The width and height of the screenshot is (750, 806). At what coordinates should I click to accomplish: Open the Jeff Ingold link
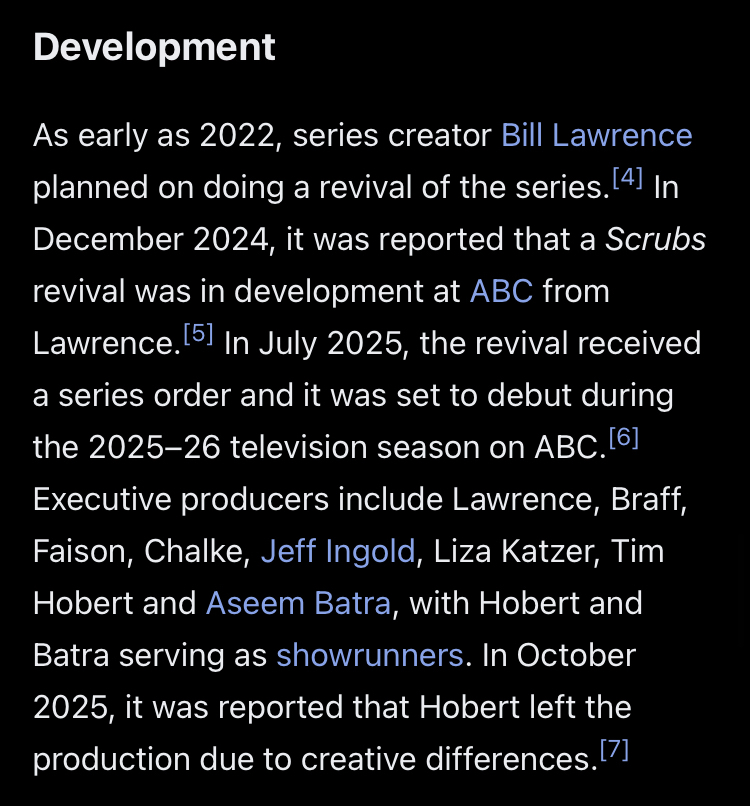[337, 551]
